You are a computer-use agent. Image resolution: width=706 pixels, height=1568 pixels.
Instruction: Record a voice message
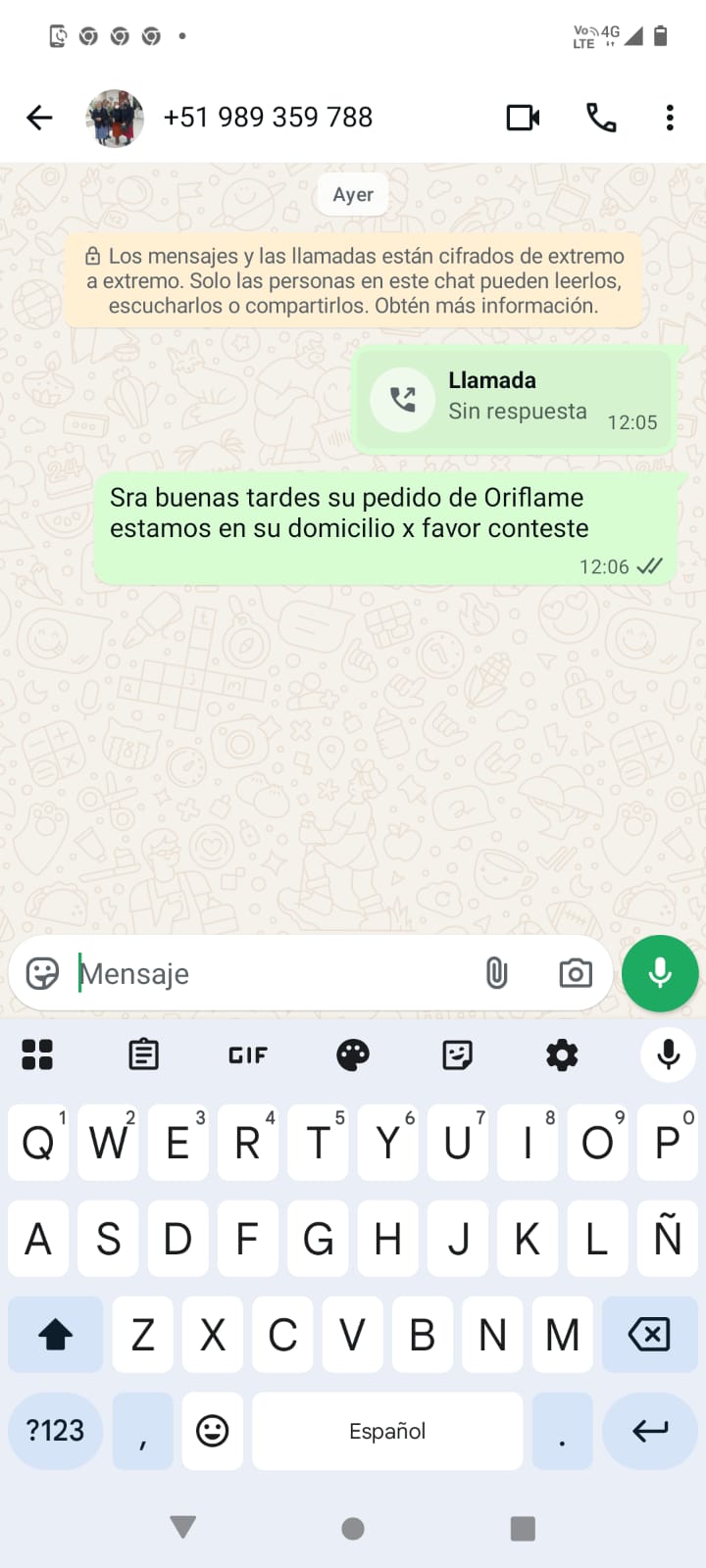coord(660,973)
